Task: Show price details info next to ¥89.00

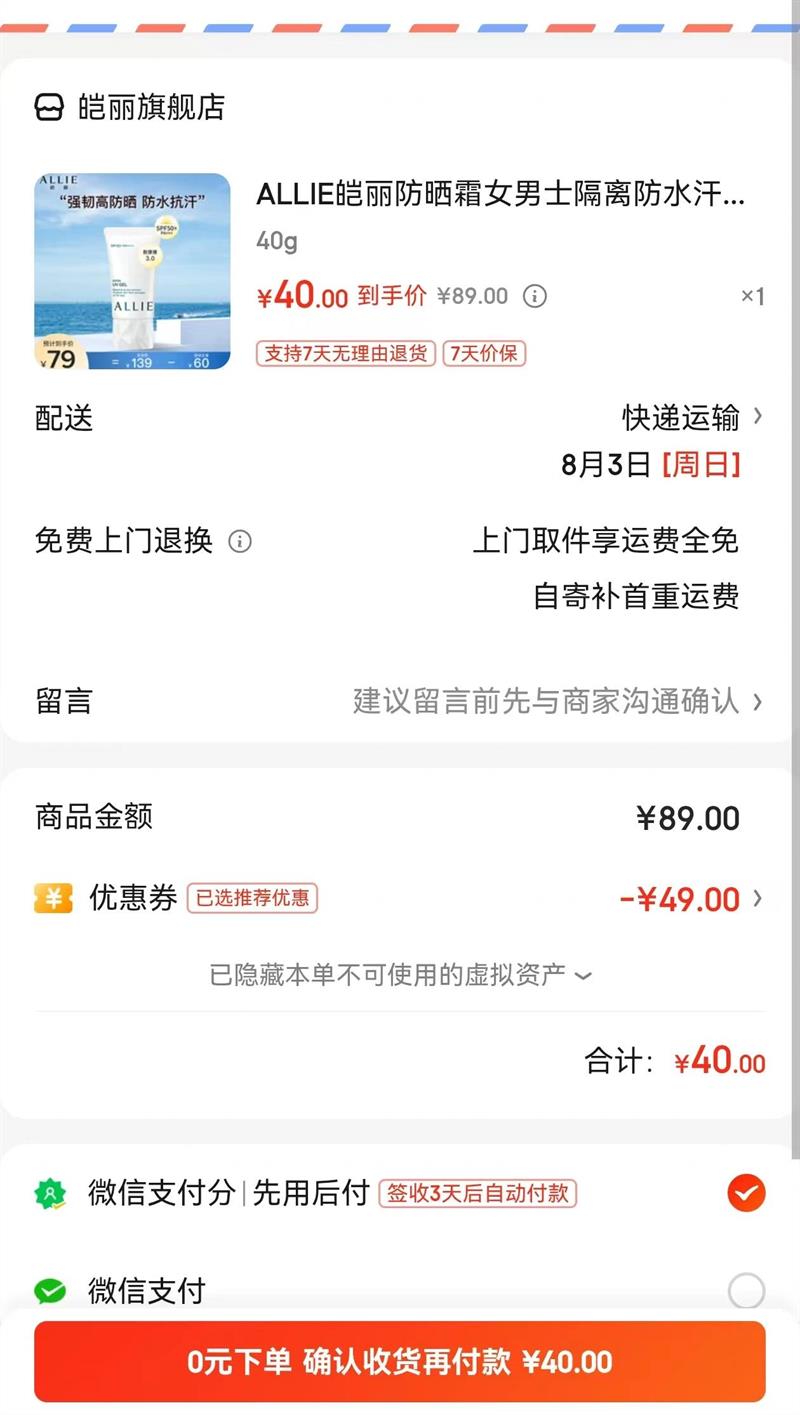Action: 535,296
